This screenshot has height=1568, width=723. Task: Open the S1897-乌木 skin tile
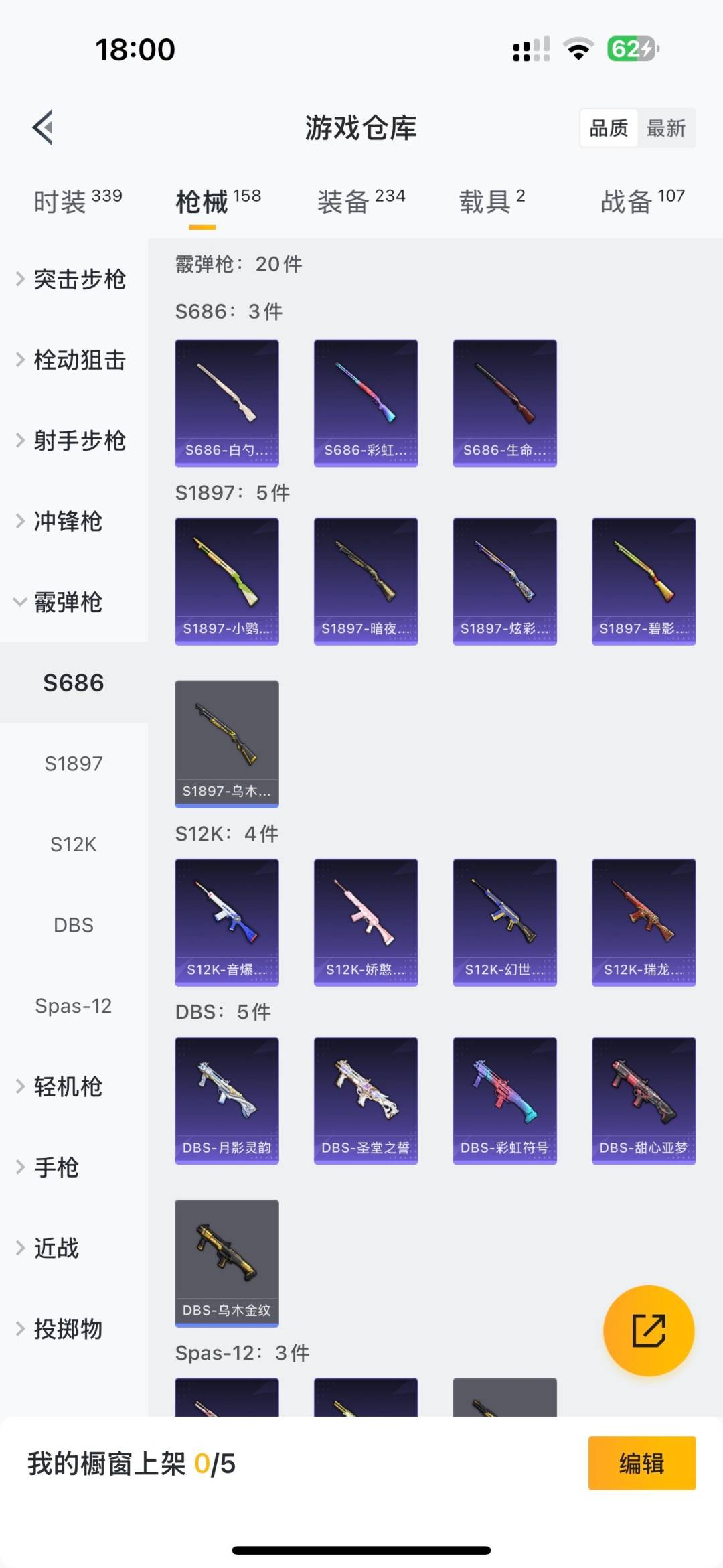click(x=227, y=743)
